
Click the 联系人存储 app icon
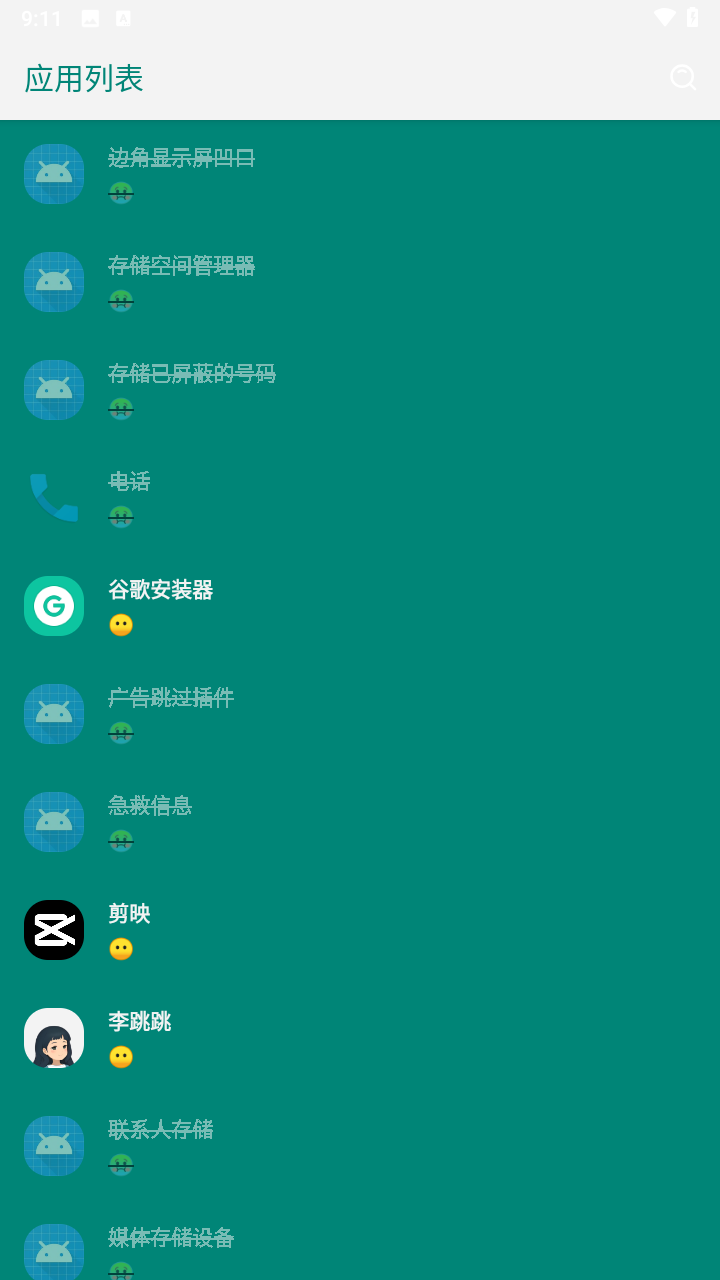click(54, 1146)
